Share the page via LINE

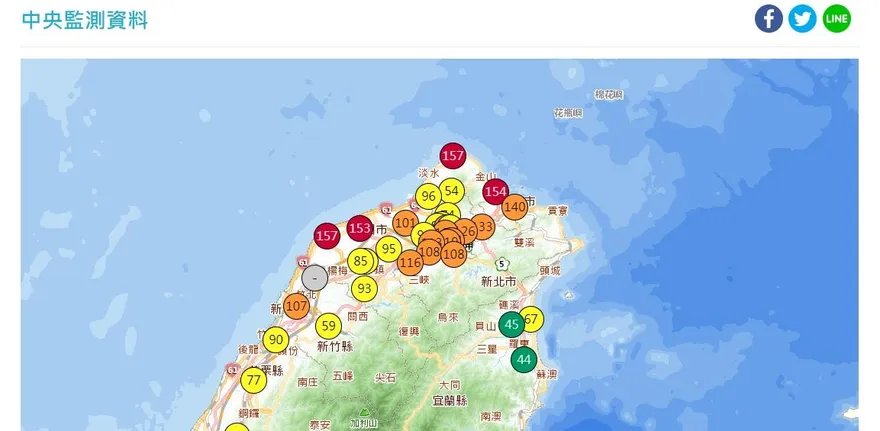pyautogui.click(x=836, y=18)
